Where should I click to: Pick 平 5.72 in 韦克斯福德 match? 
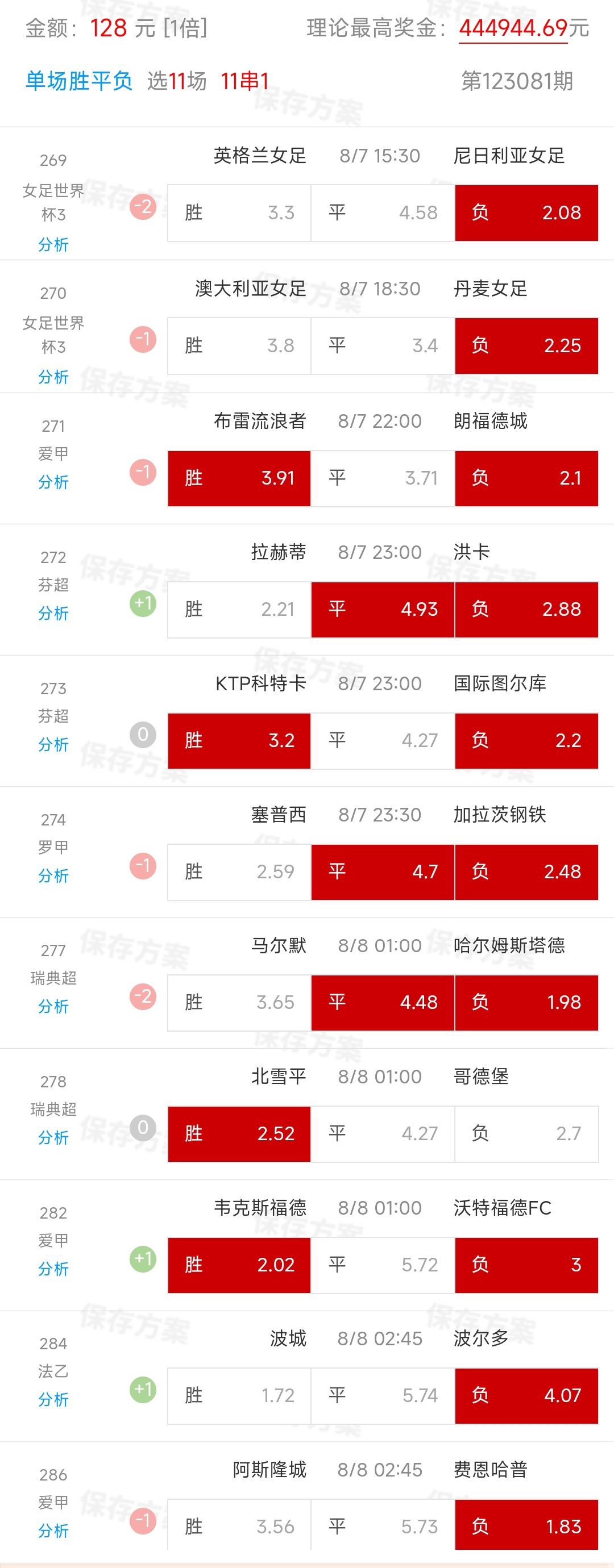[383, 1265]
